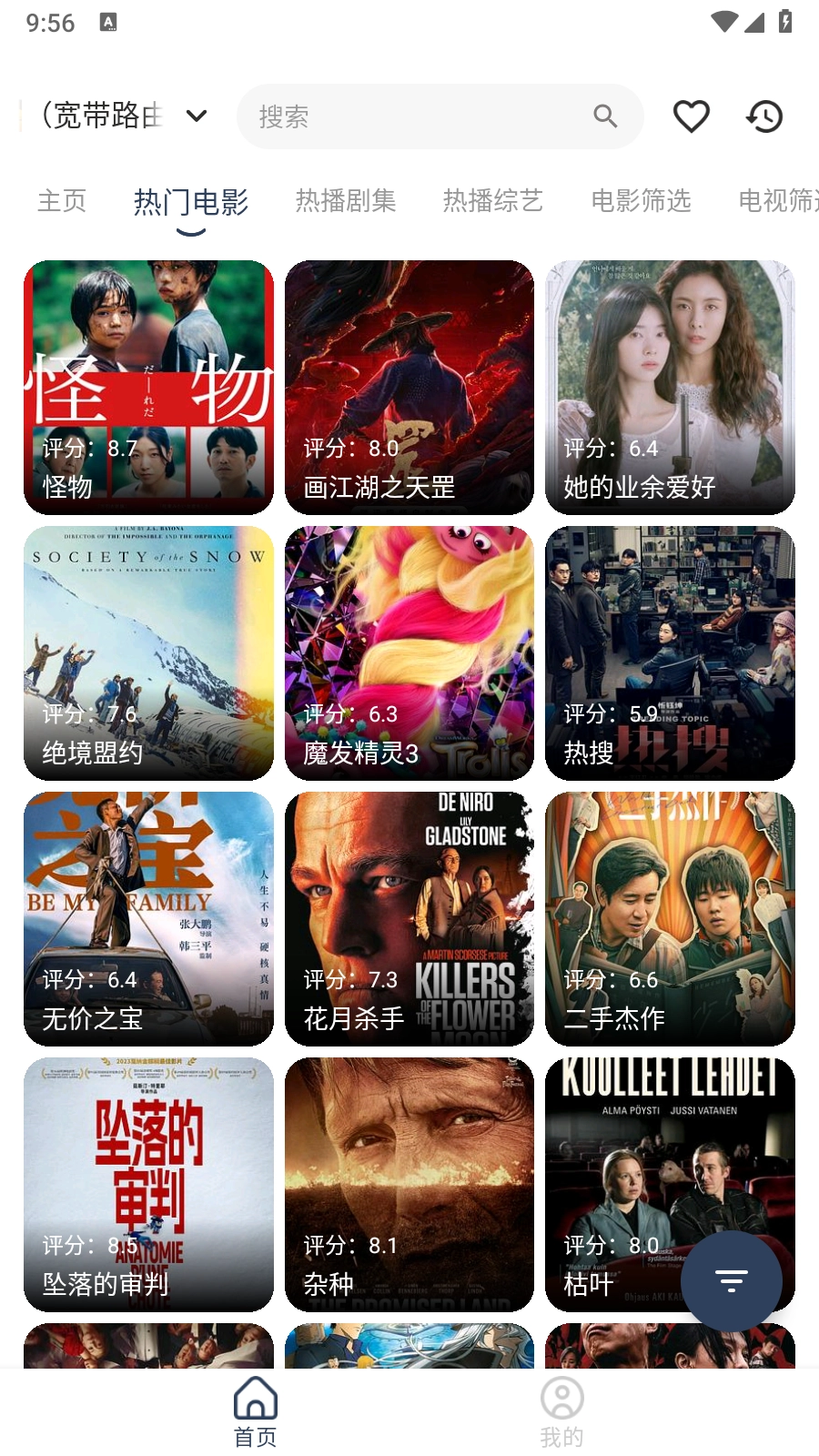Open the favorites heart icon
This screenshot has height=1456, width=819.
coord(691,116)
